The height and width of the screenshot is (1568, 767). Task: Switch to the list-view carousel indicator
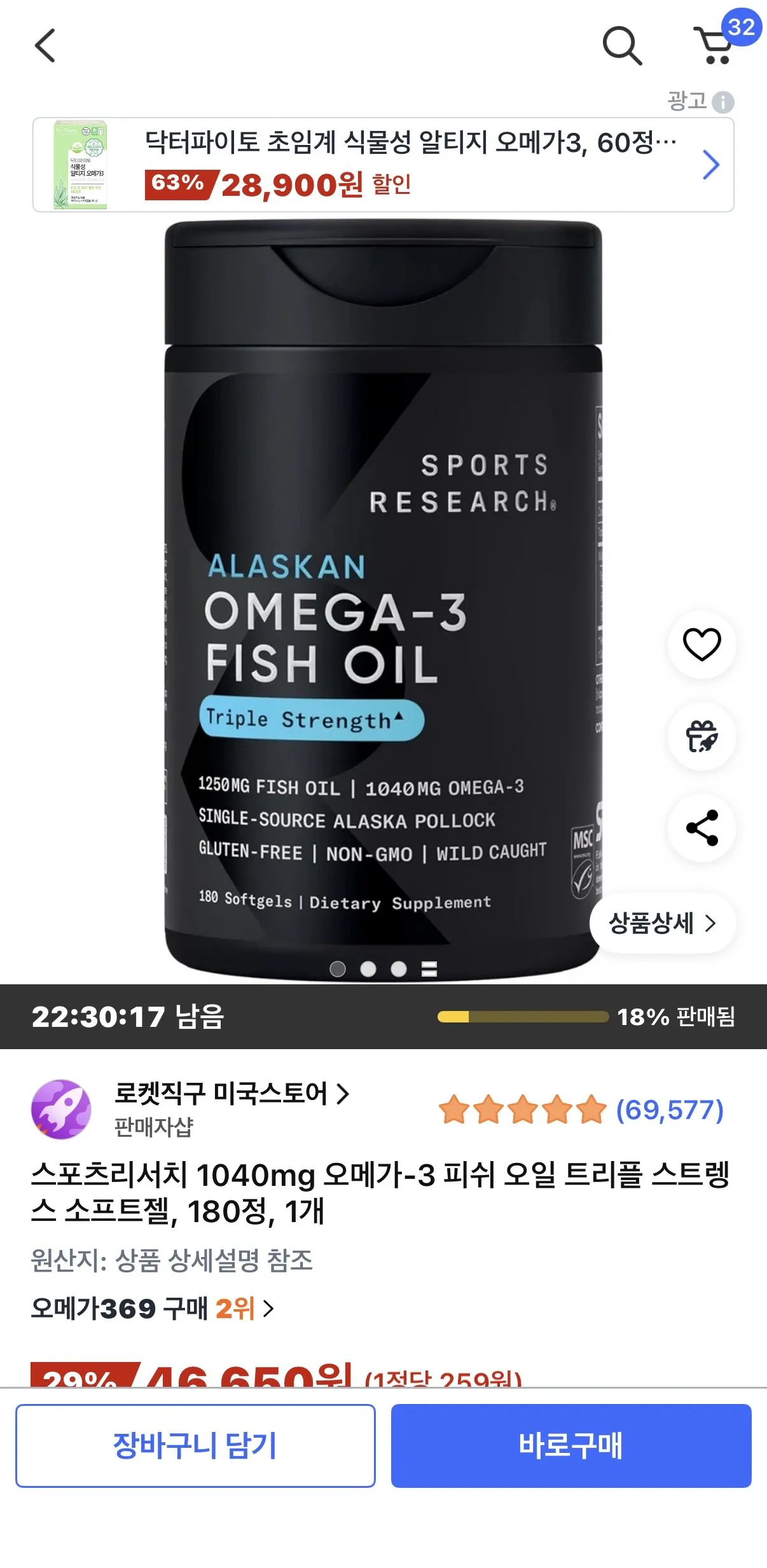(x=429, y=970)
